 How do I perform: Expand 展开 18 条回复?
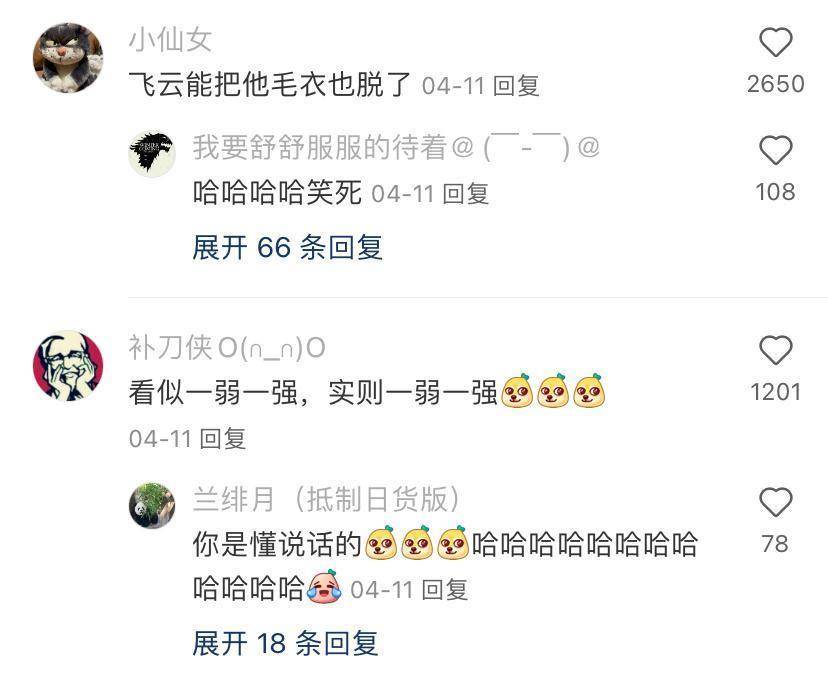[286, 643]
